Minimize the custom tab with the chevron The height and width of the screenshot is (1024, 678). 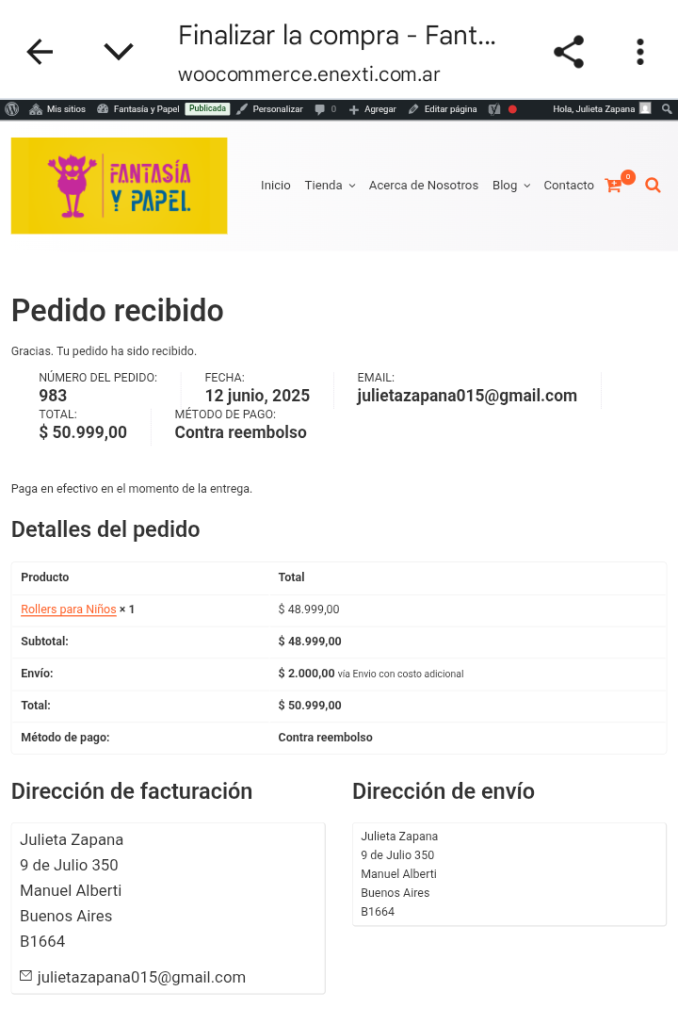pyautogui.click(x=118, y=52)
